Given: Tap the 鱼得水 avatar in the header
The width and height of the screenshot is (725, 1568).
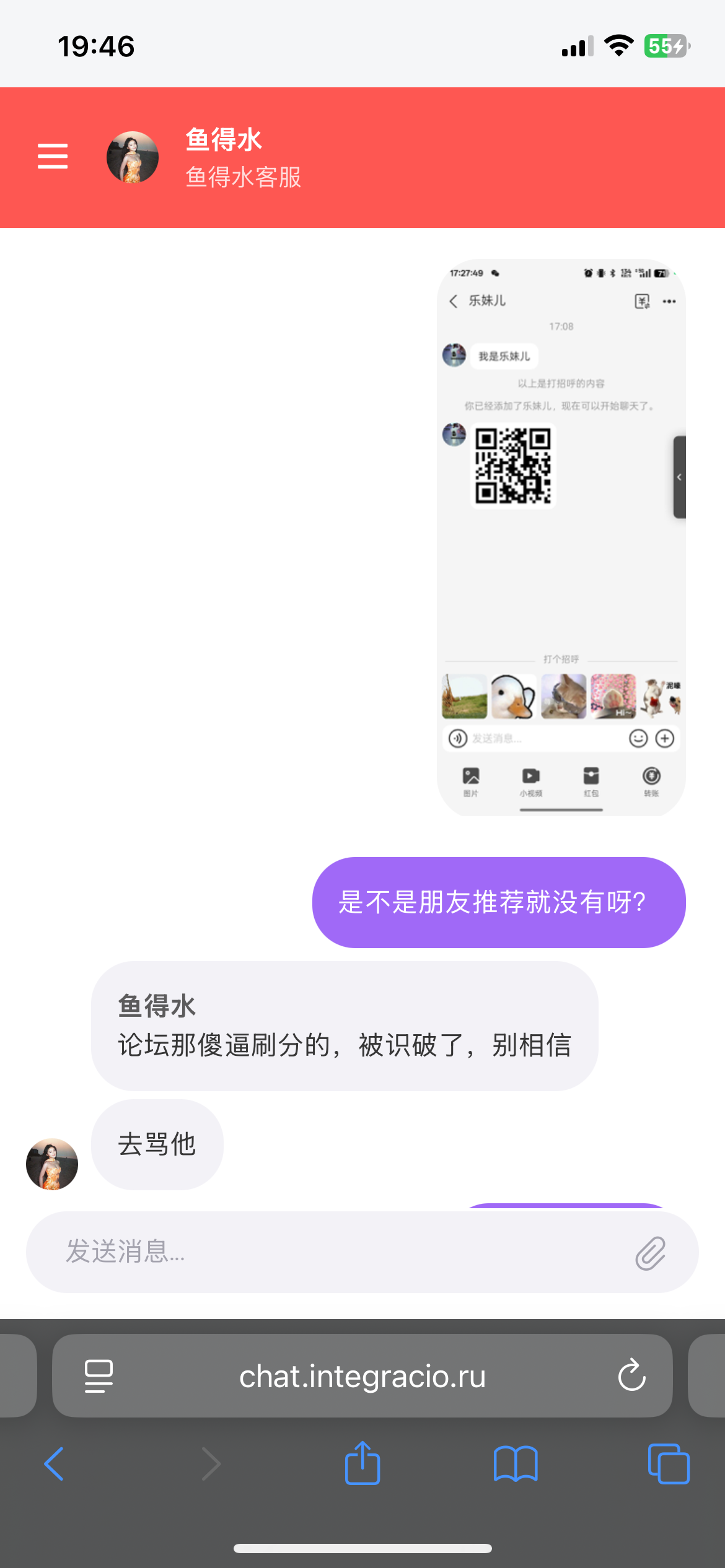Looking at the screenshot, I should [x=133, y=157].
